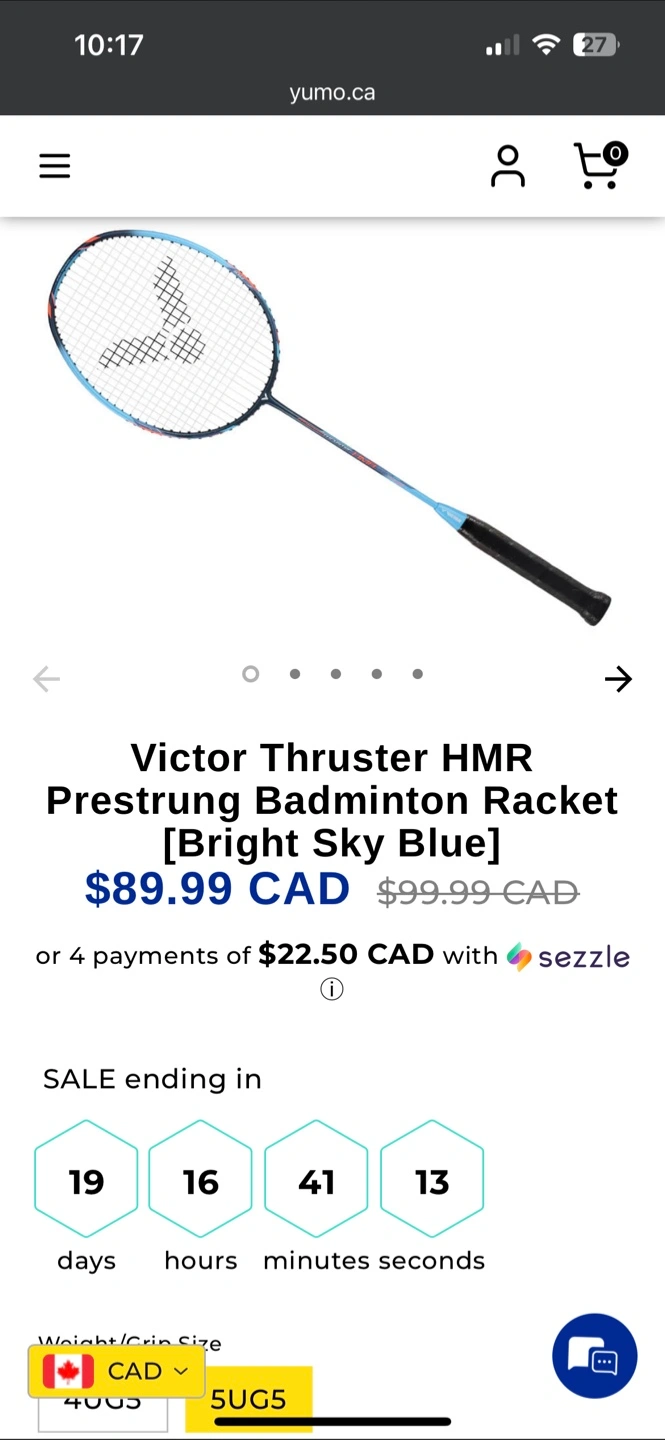Show the next product image arrow
665x1440 pixels.
click(618, 679)
